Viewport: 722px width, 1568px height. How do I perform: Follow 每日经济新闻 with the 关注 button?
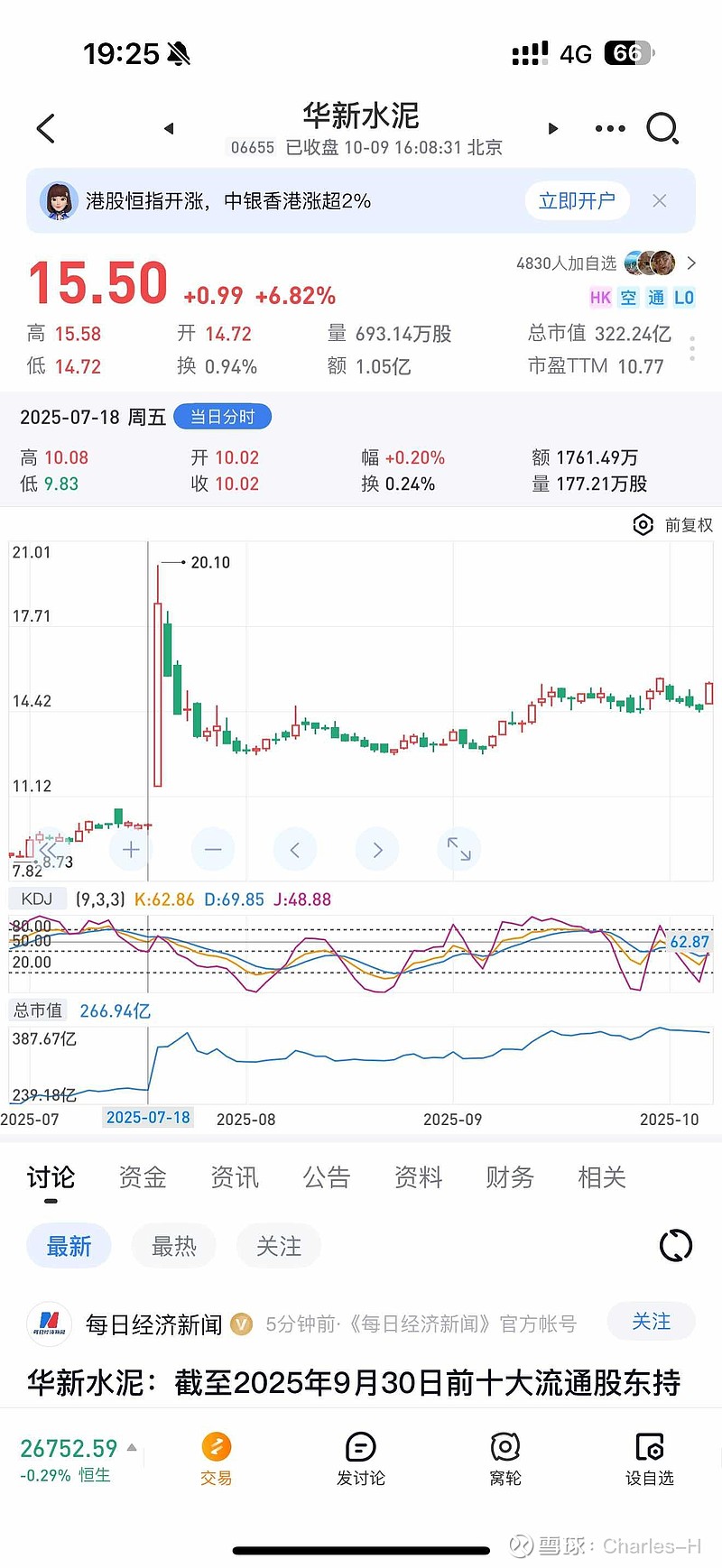[651, 1322]
